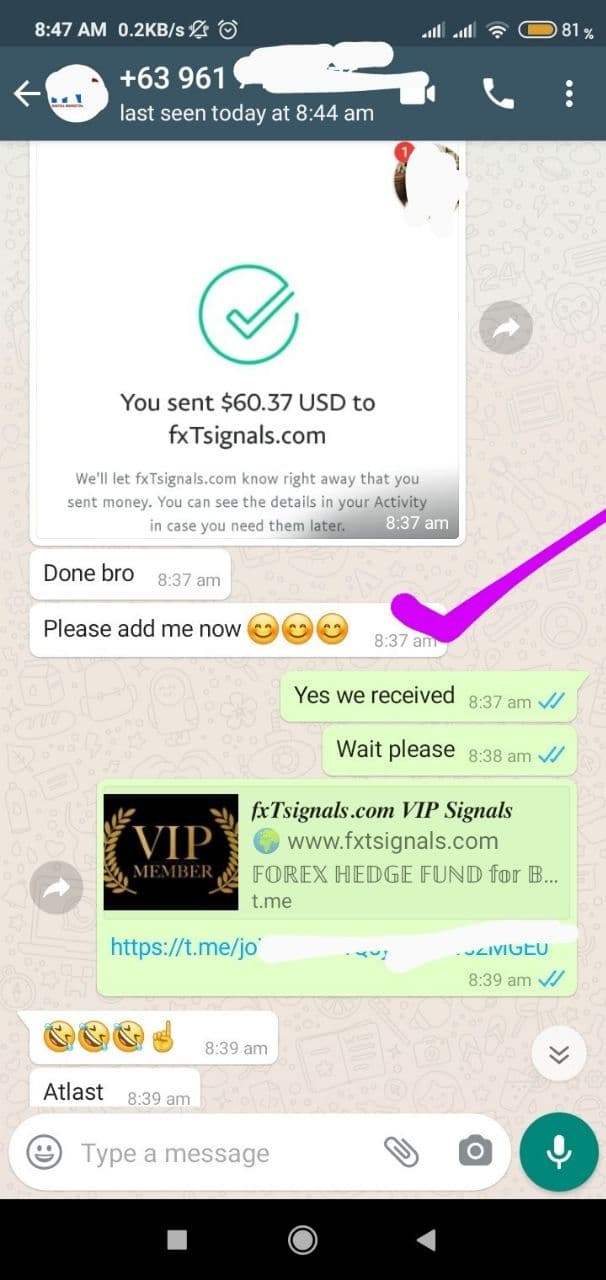Open contact info for +63 961
The image size is (606, 1280).
click(246, 94)
